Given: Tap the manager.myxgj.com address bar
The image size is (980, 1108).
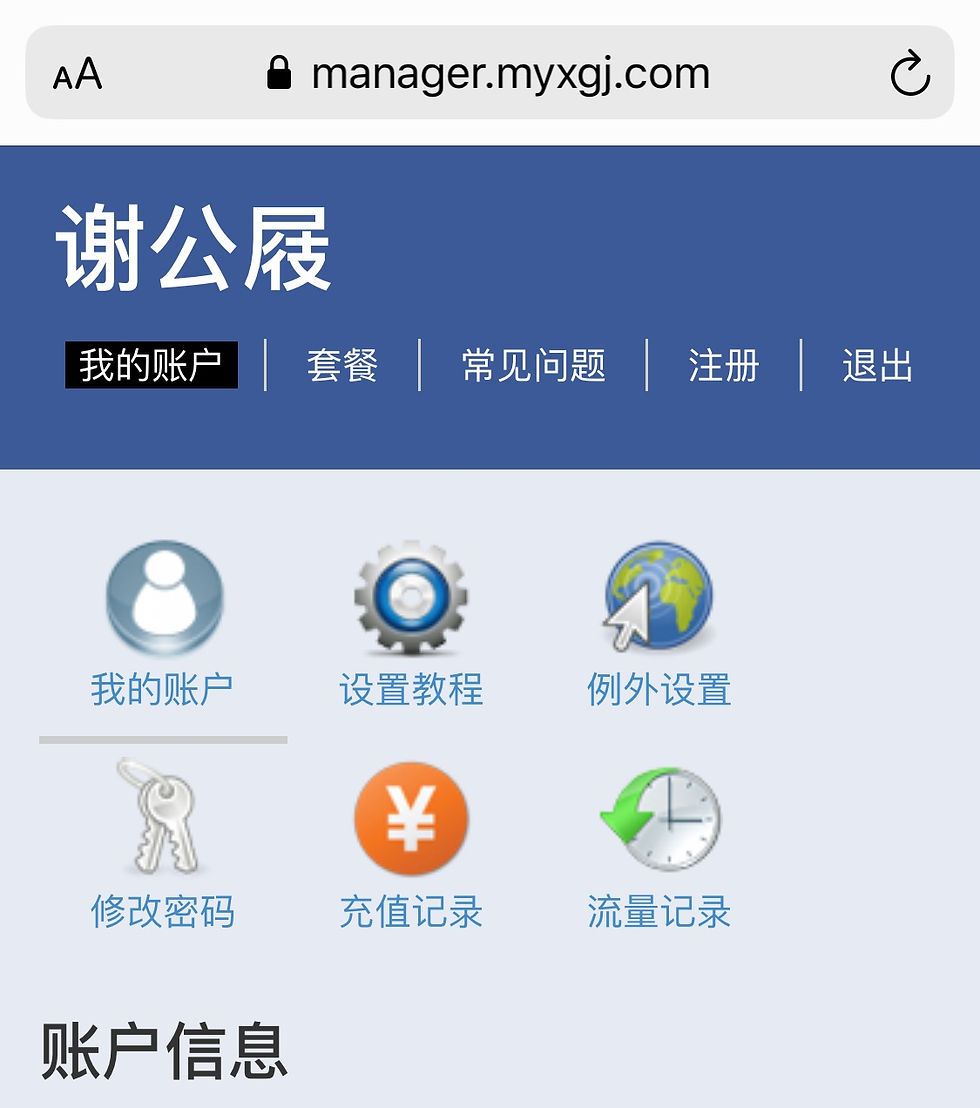Looking at the screenshot, I should 490,74.
